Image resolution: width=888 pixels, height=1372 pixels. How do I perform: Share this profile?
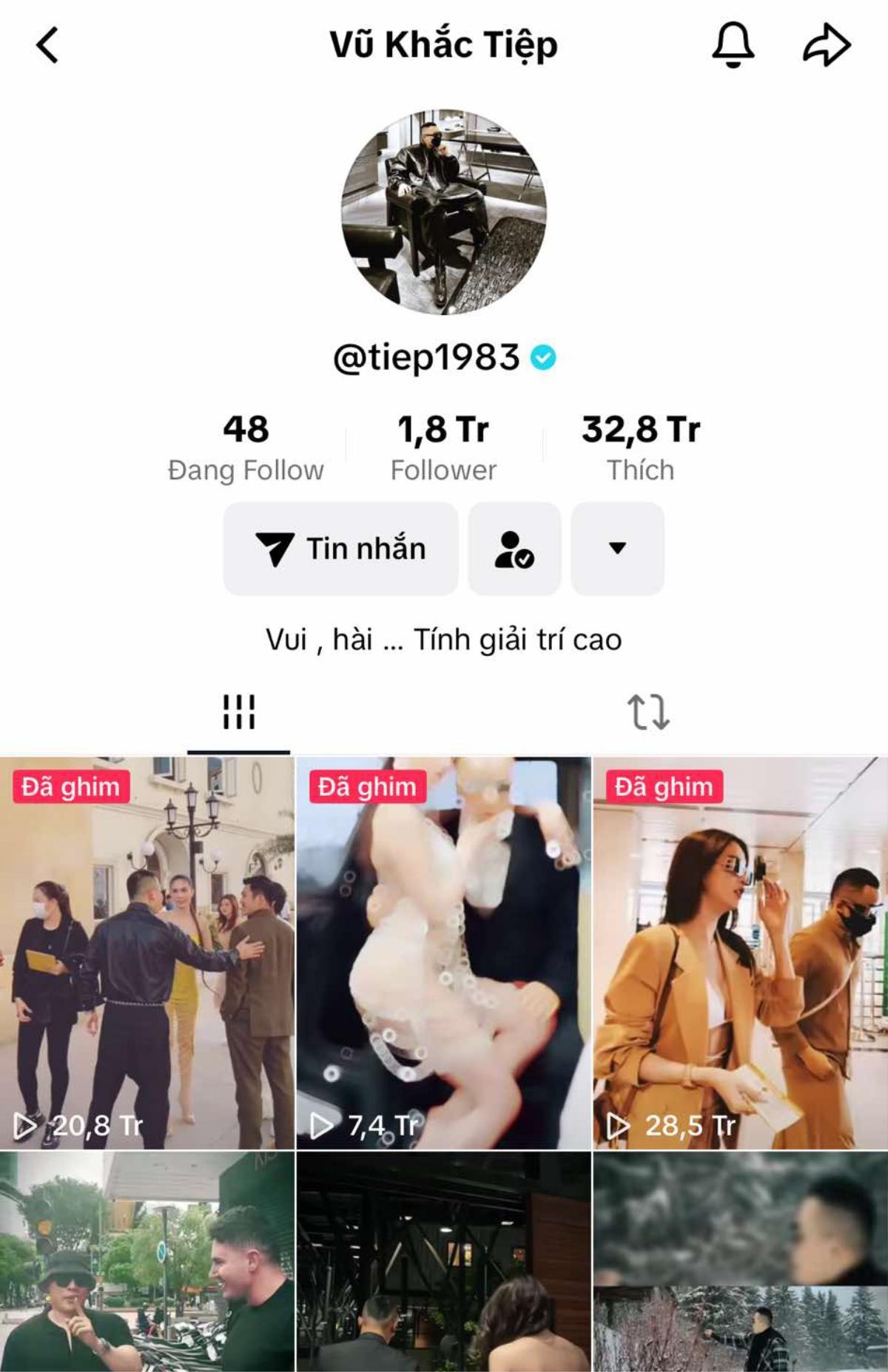(827, 45)
